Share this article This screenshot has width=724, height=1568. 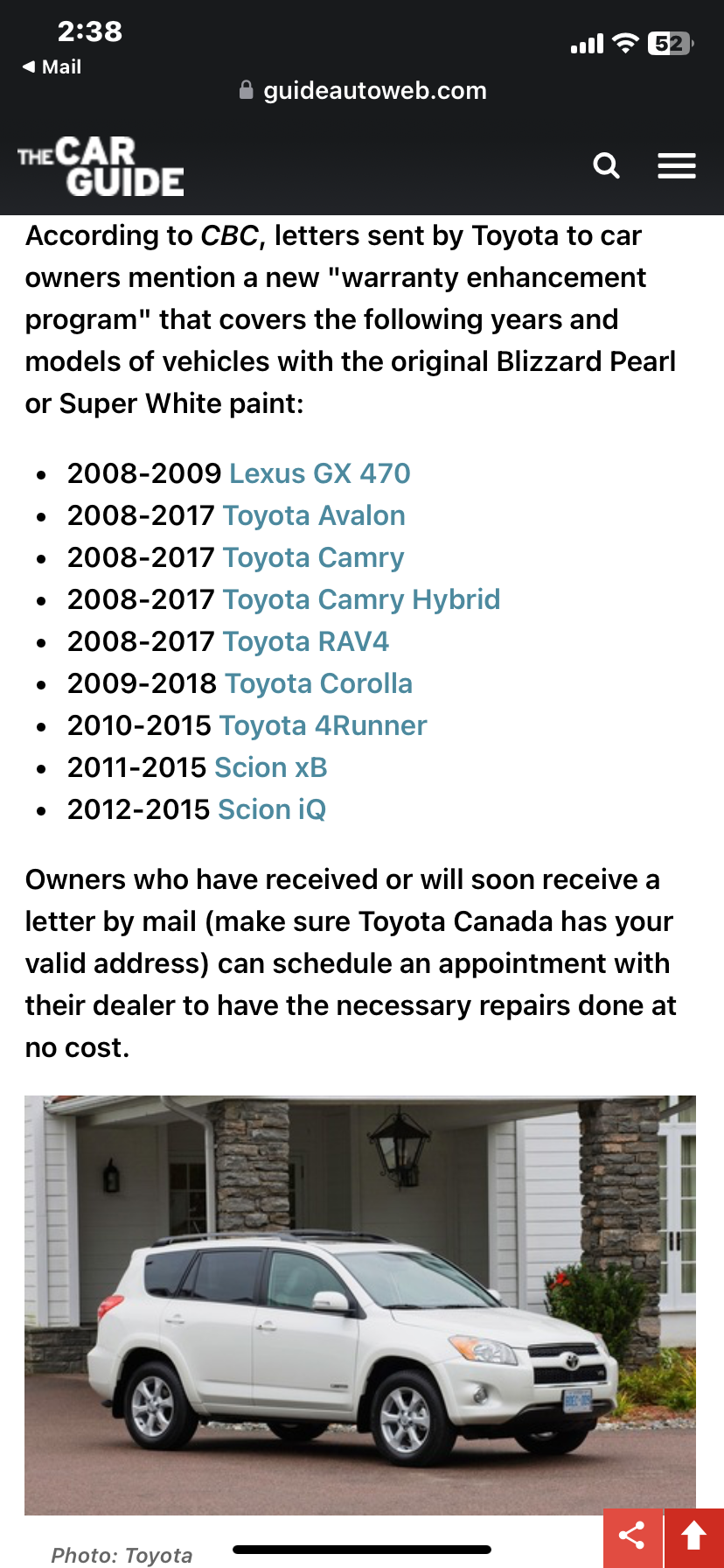point(632,1537)
